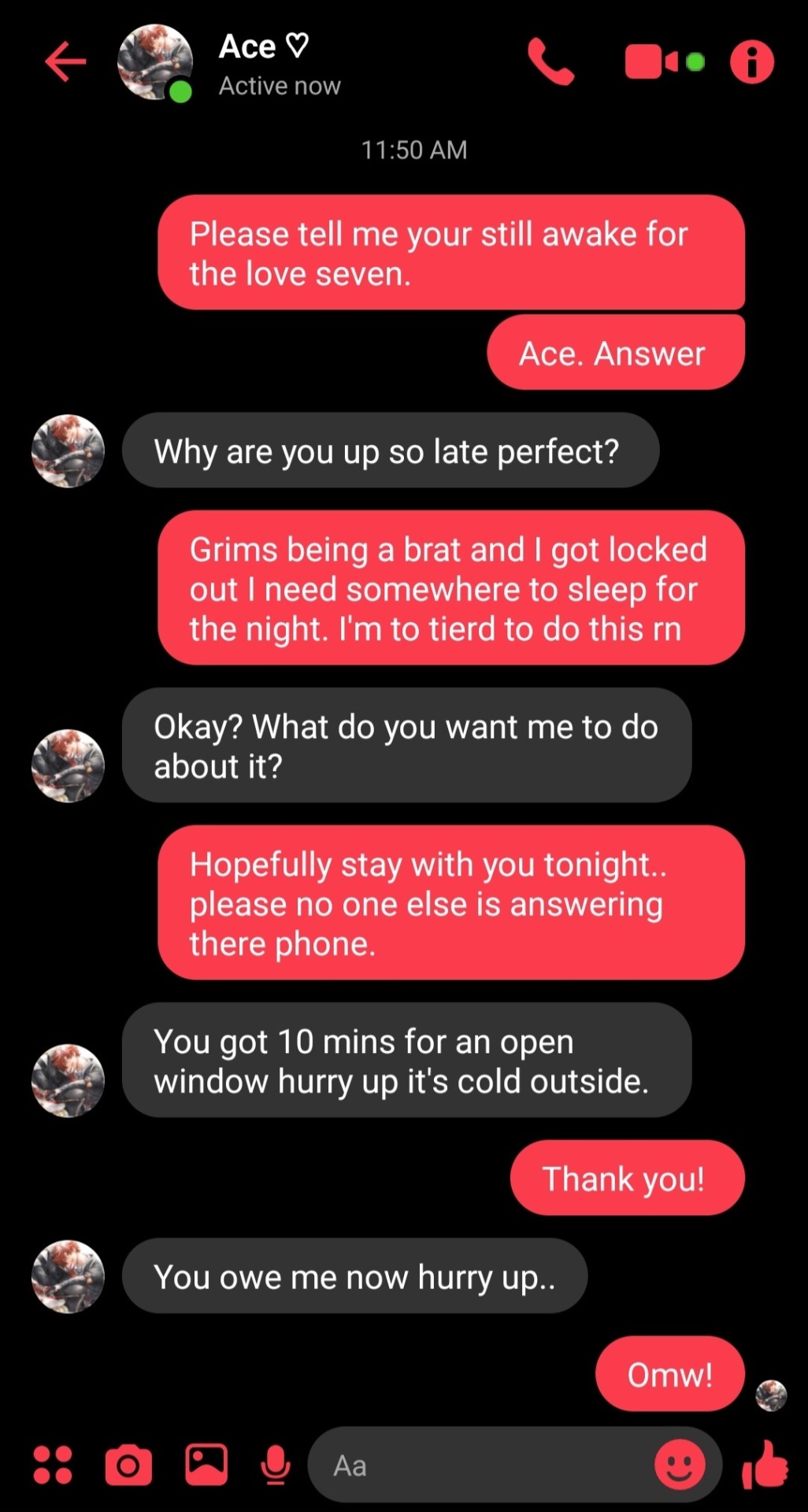The width and height of the screenshot is (808, 1512).
Task: Open the photo gallery picker
Action: pos(206,1465)
